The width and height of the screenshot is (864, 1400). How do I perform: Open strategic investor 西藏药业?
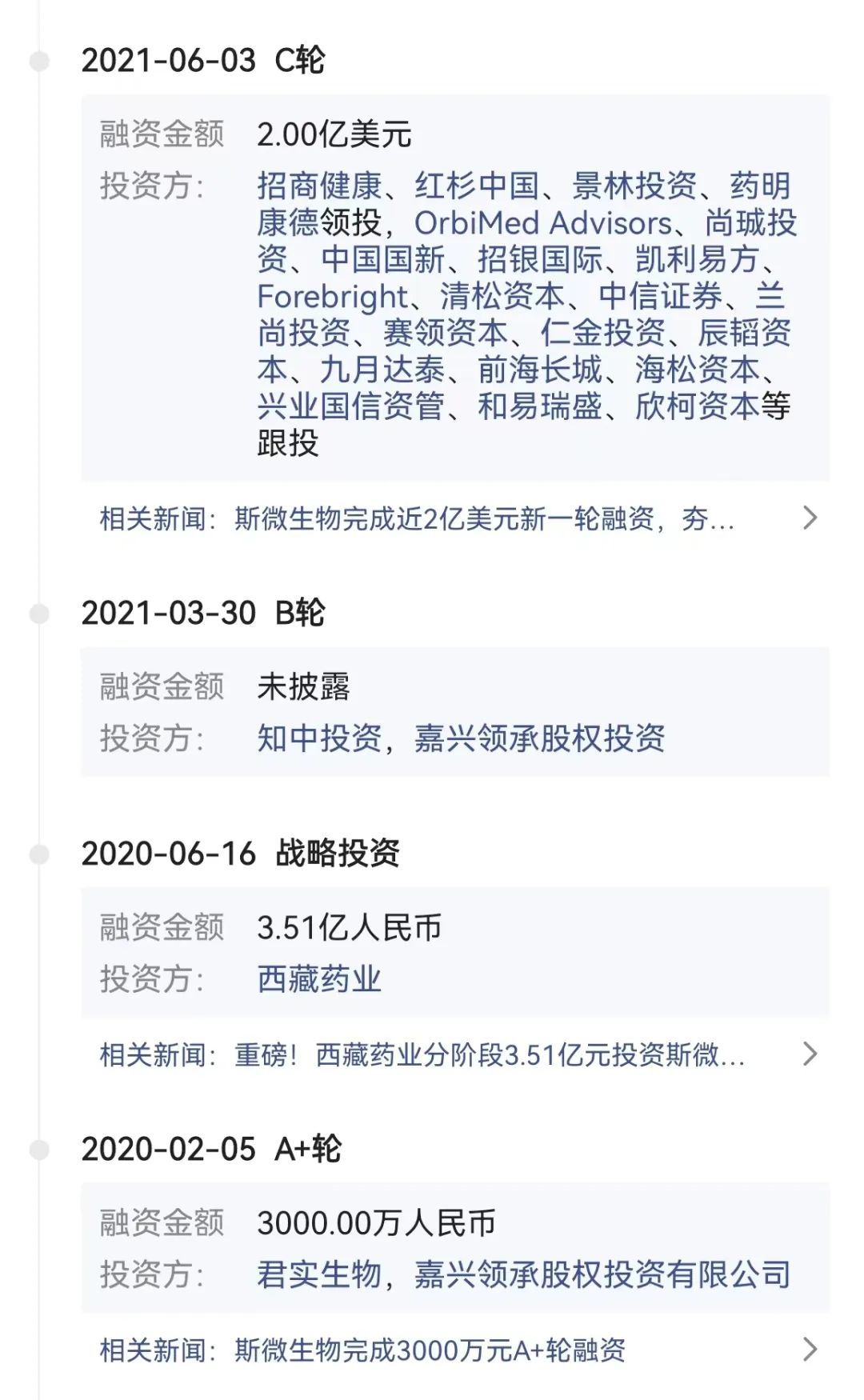[x=319, y=979]
